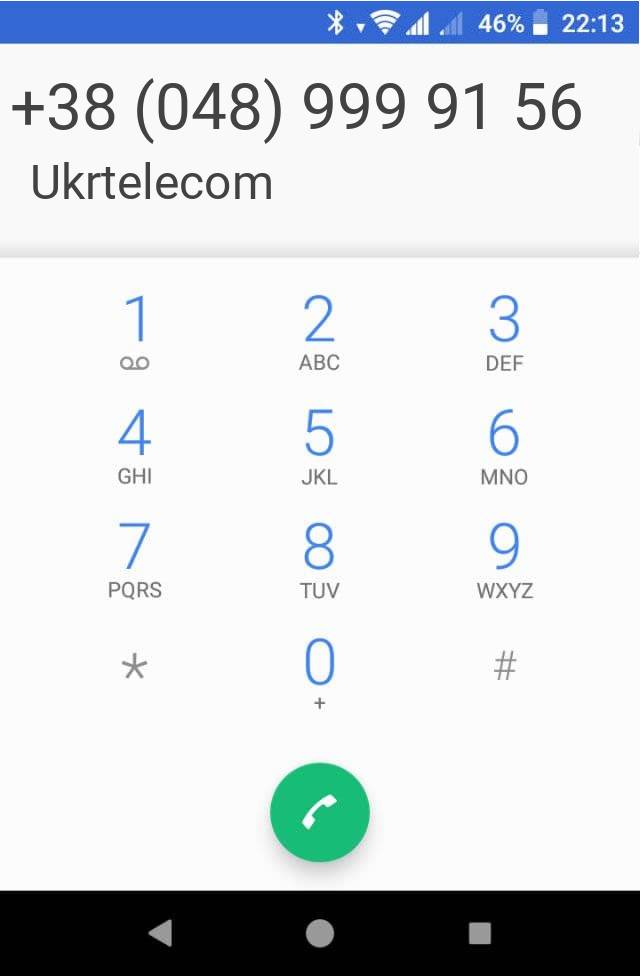Image resolution: width=640 pixels, height=976 pixels.
Task: Dial digit 4 GHI
Action: 134,446
